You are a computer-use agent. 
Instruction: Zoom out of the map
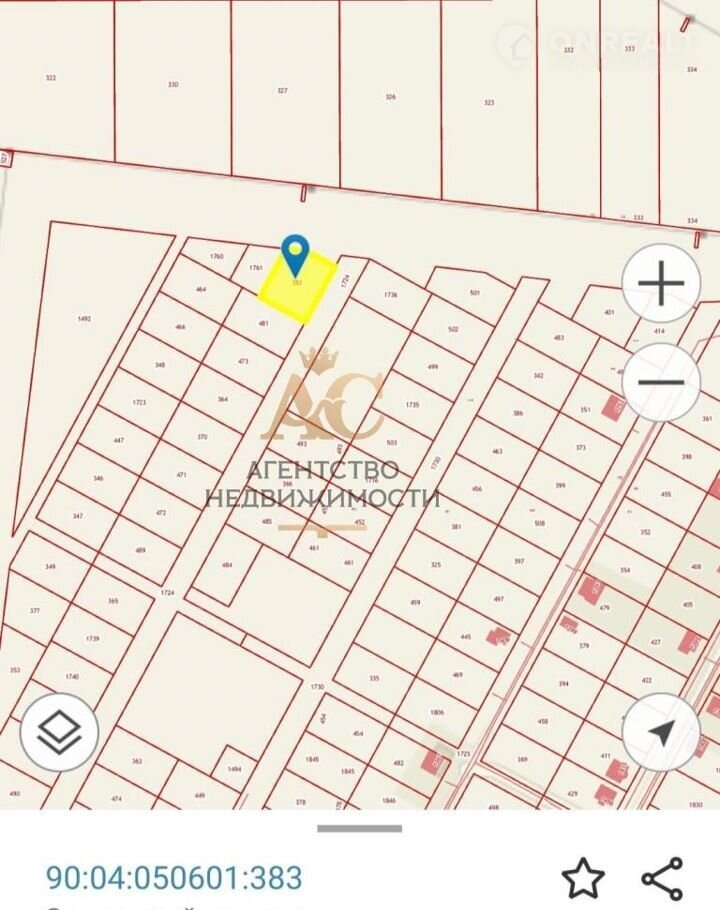click(x=660, y=382)
